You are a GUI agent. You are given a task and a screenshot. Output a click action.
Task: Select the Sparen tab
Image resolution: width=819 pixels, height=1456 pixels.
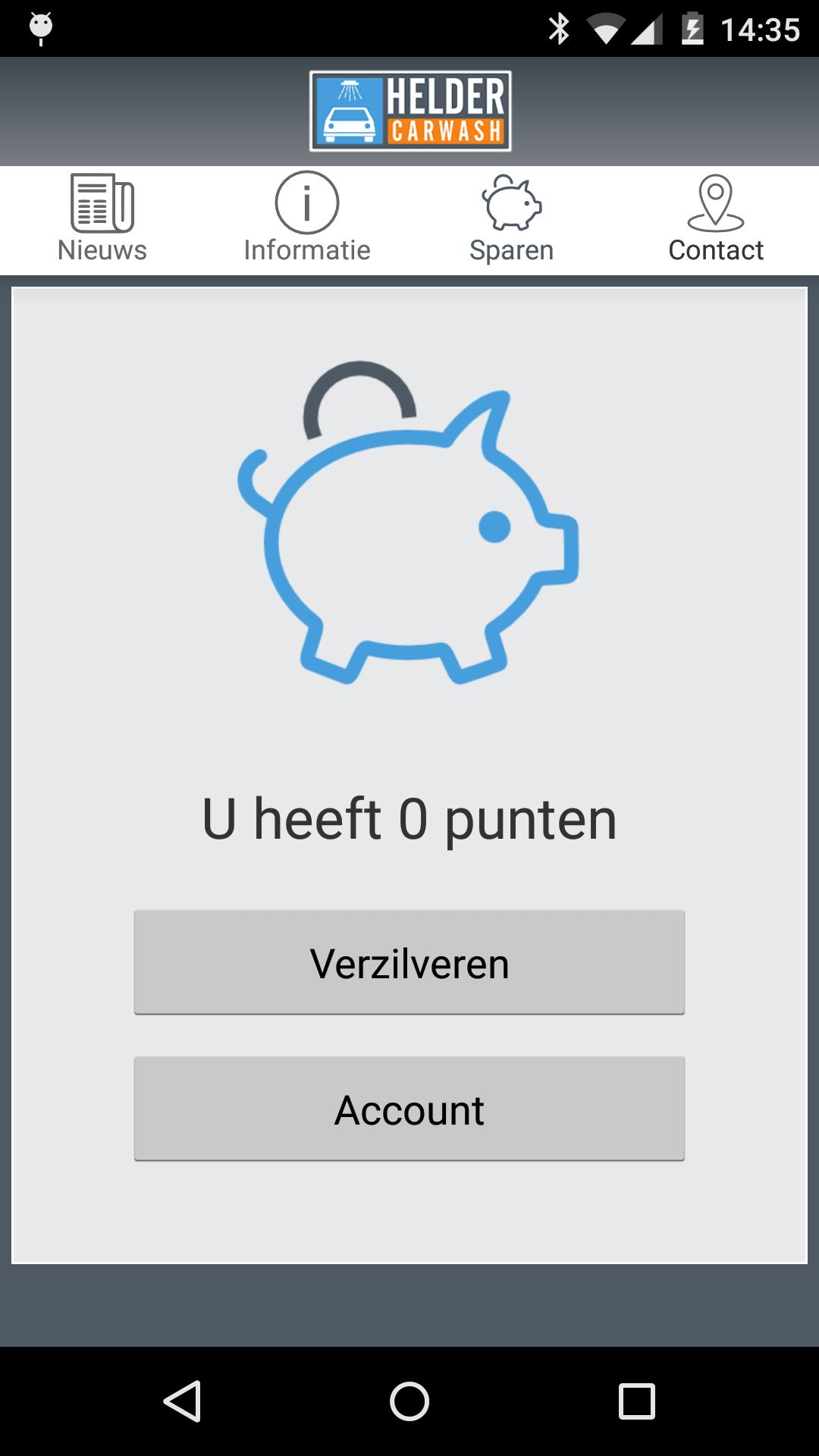[x=512, y=220]
